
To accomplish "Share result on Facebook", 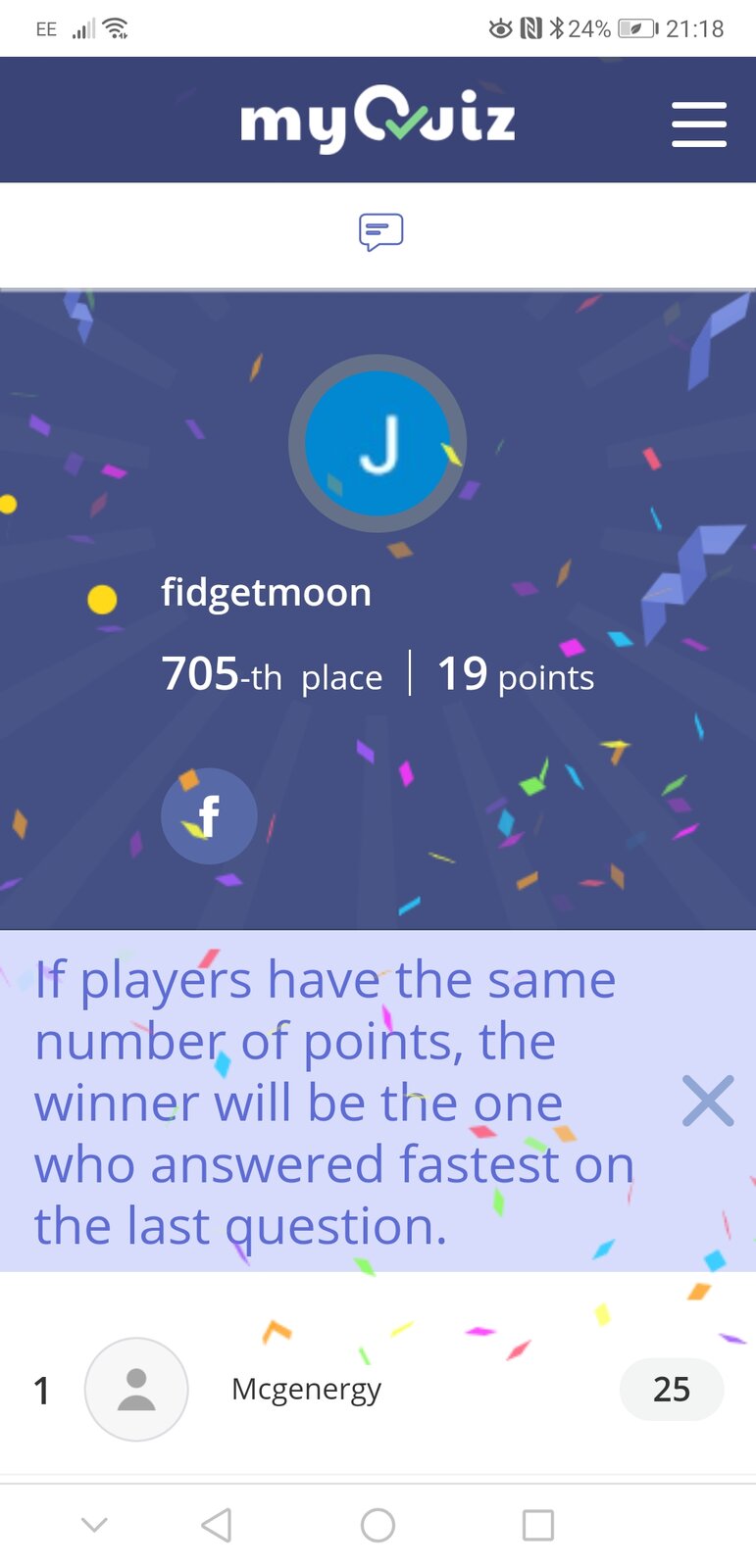I will [209, 815].
